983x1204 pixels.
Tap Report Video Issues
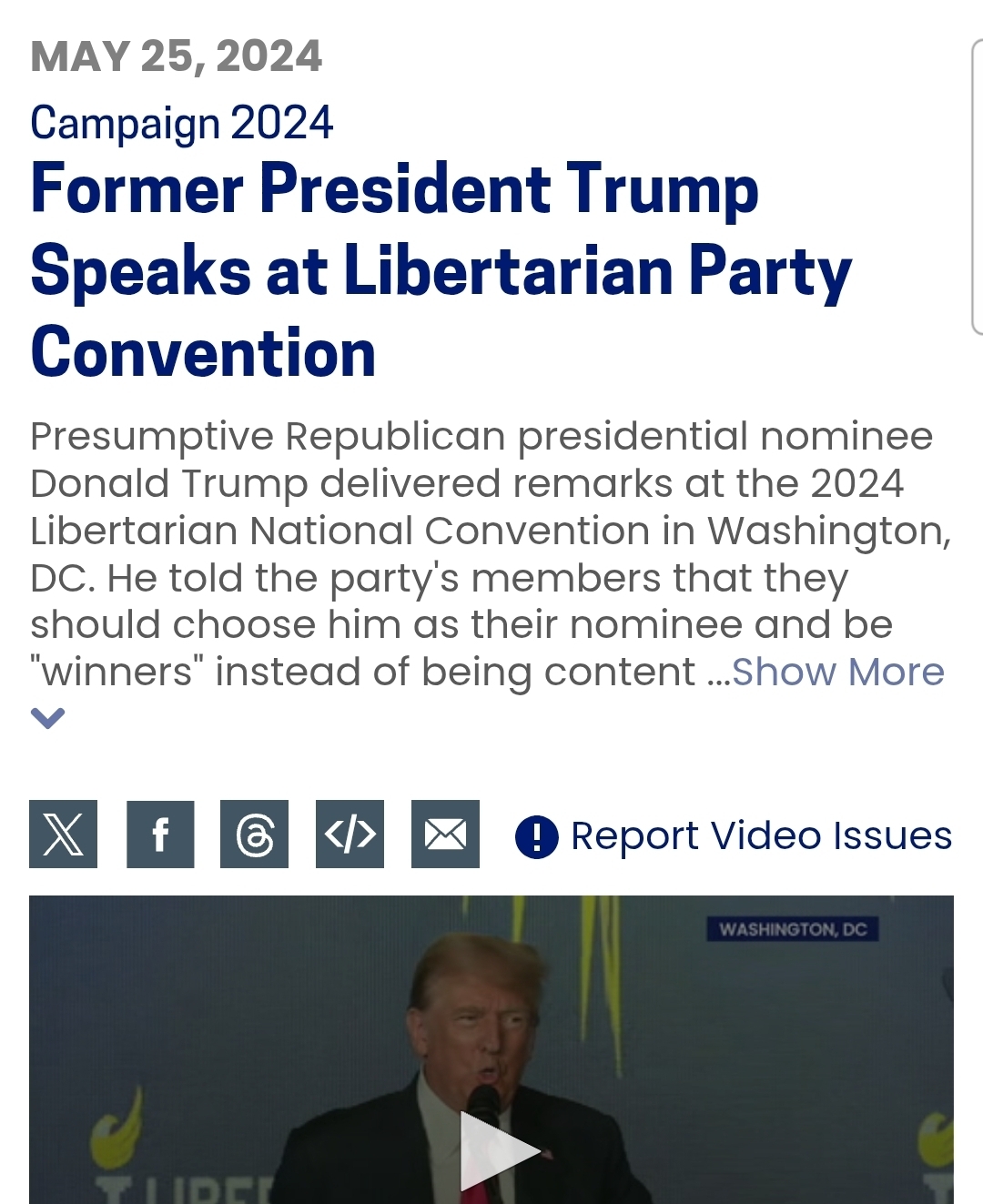coord(734,836)
